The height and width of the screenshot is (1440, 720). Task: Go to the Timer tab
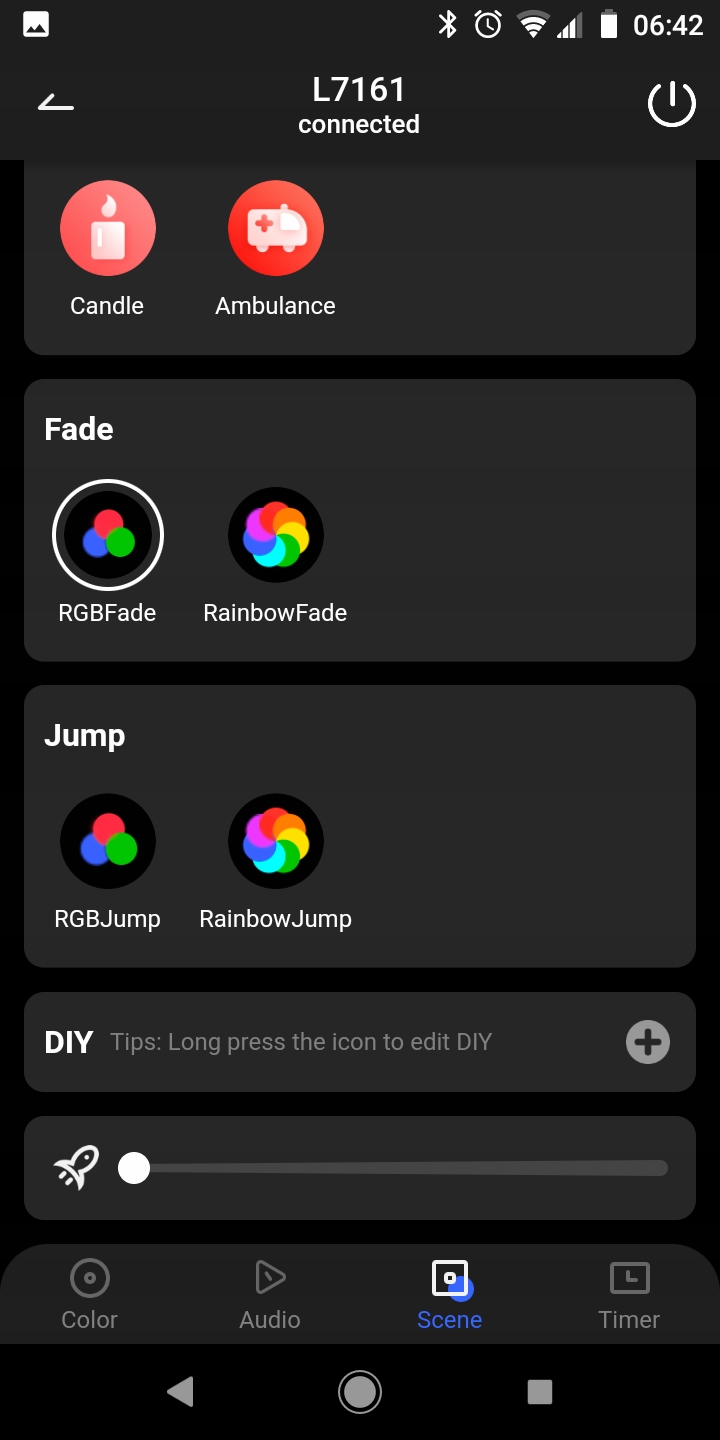pos(629,1294)
